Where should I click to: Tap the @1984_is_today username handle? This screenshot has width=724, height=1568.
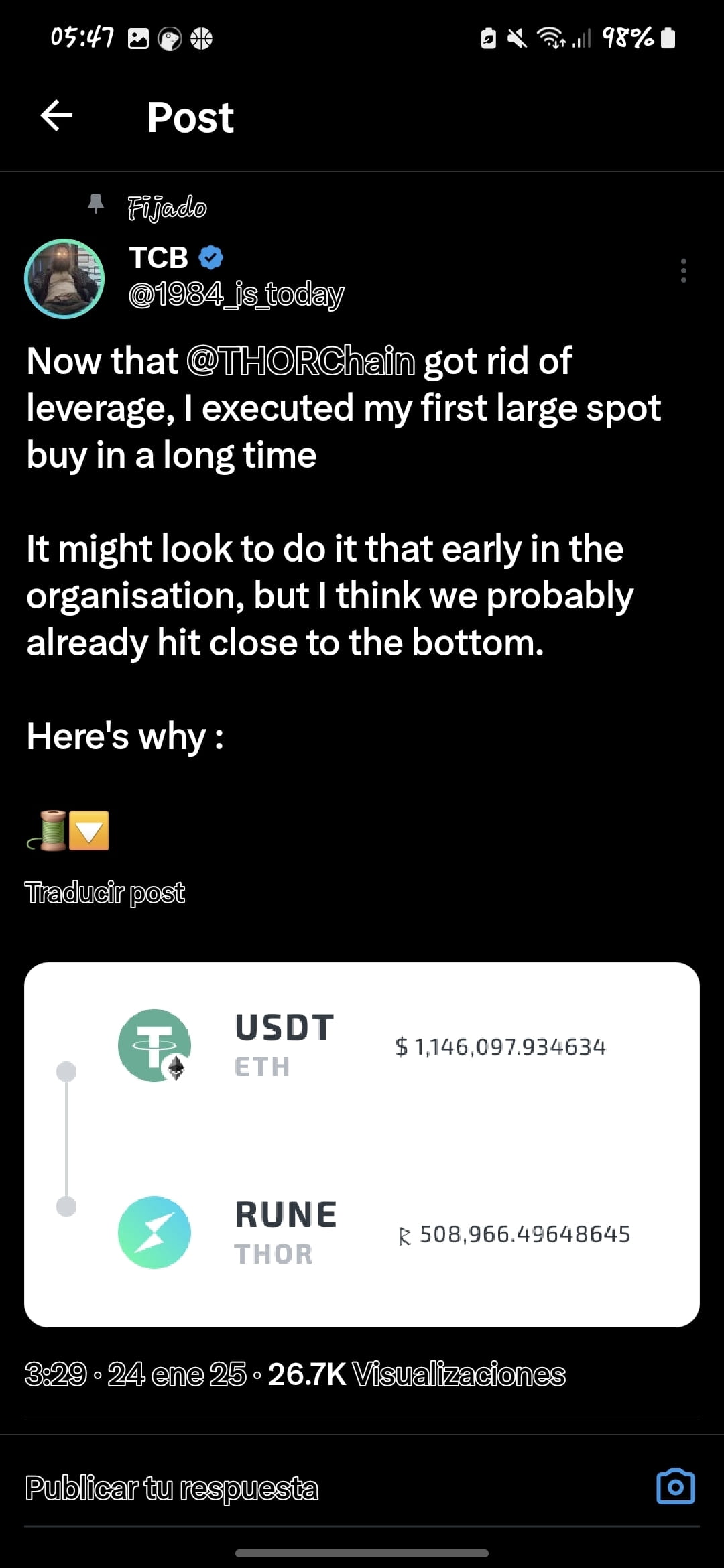(x=235, y=293)
